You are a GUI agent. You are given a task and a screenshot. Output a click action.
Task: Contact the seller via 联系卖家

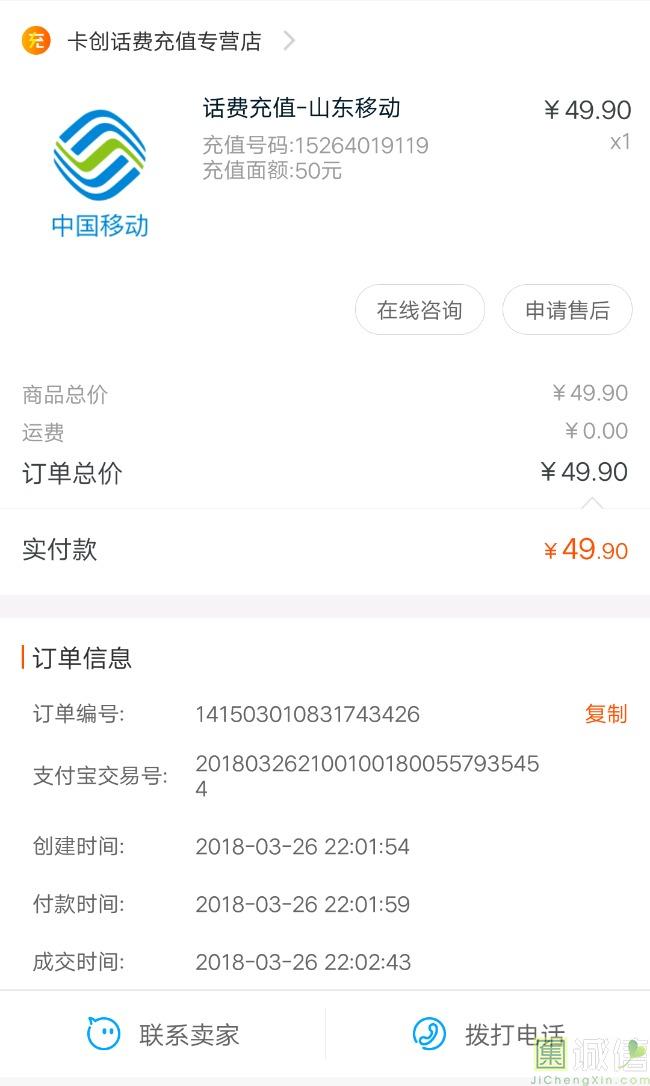click(x=163, y=1034)
